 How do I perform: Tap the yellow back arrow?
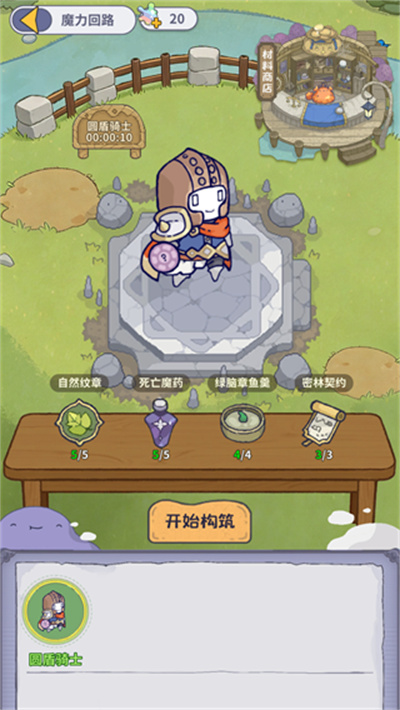[30, 20]
